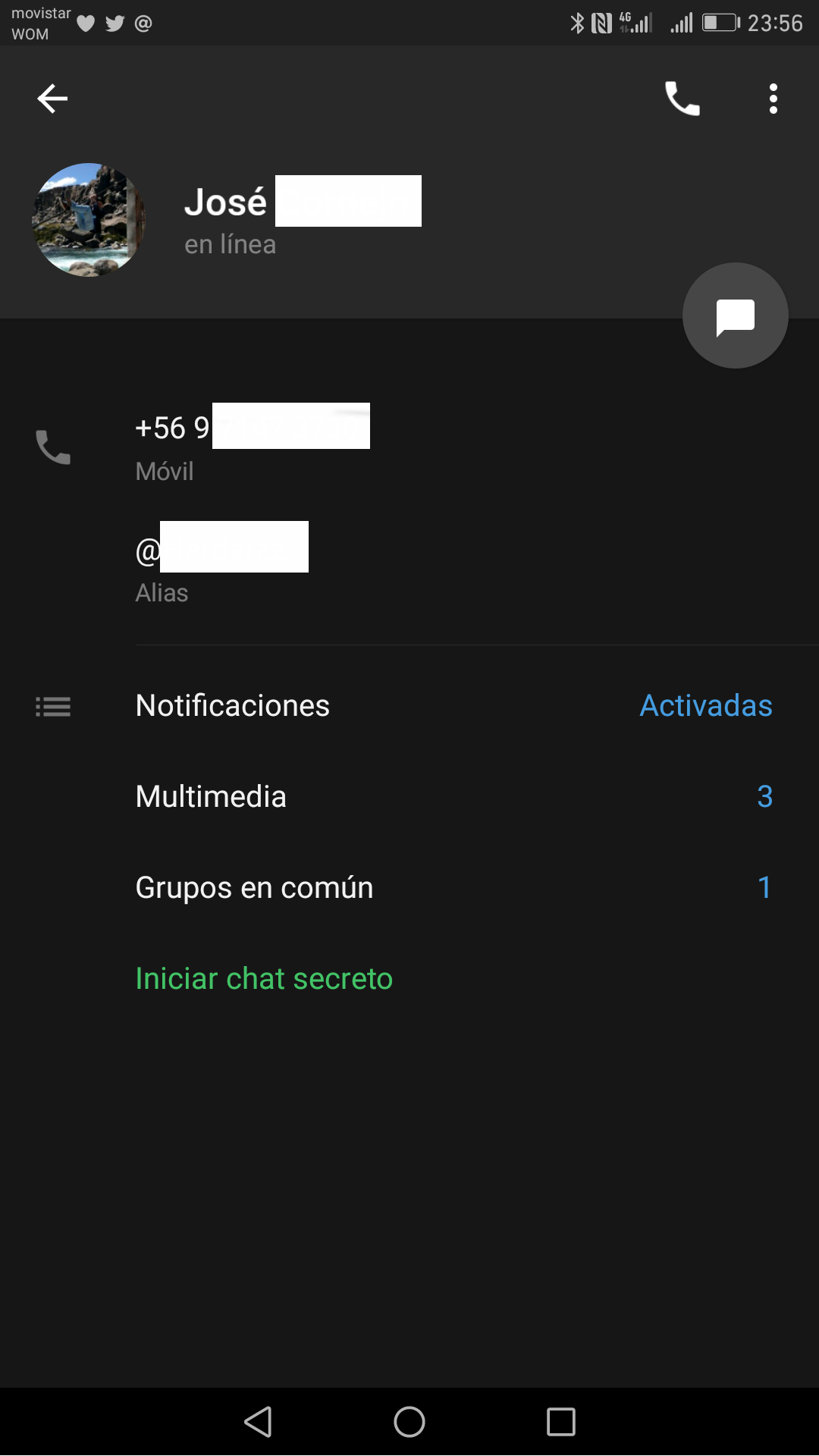Screen dimensions: 819x1456
Task: Open chat via the message button
Action: [x=735, y=315]
